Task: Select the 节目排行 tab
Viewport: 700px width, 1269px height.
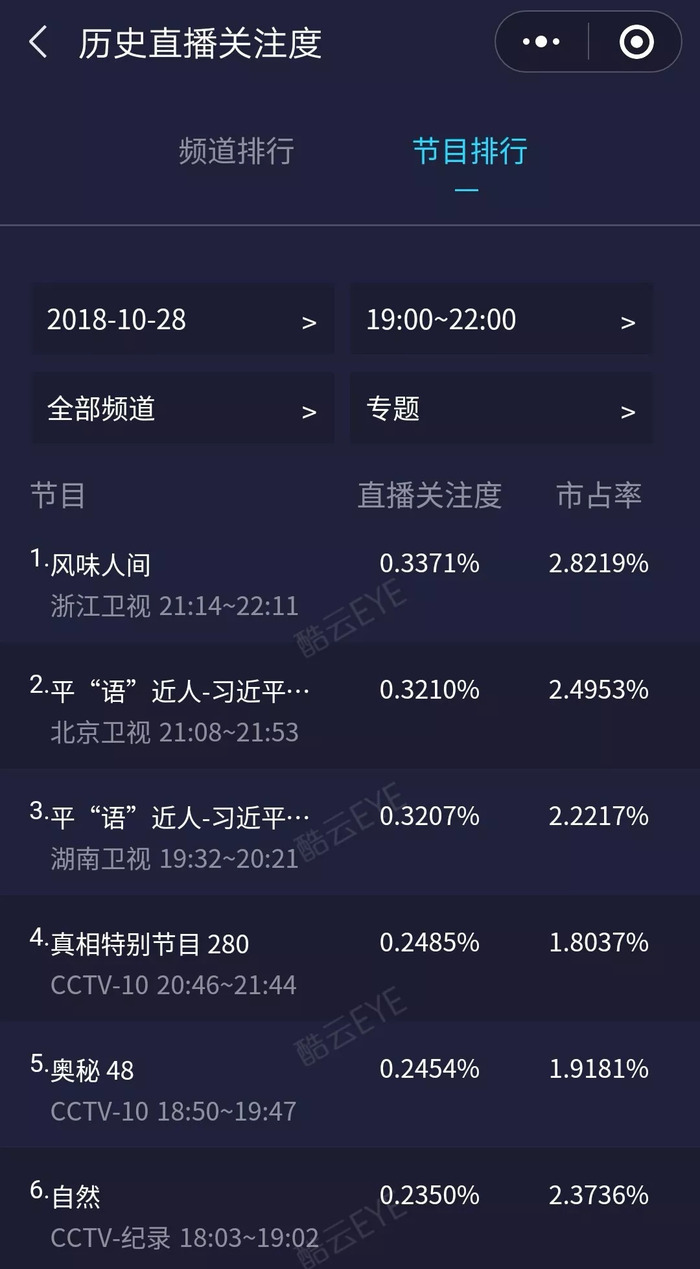Action: coord(469,151)
